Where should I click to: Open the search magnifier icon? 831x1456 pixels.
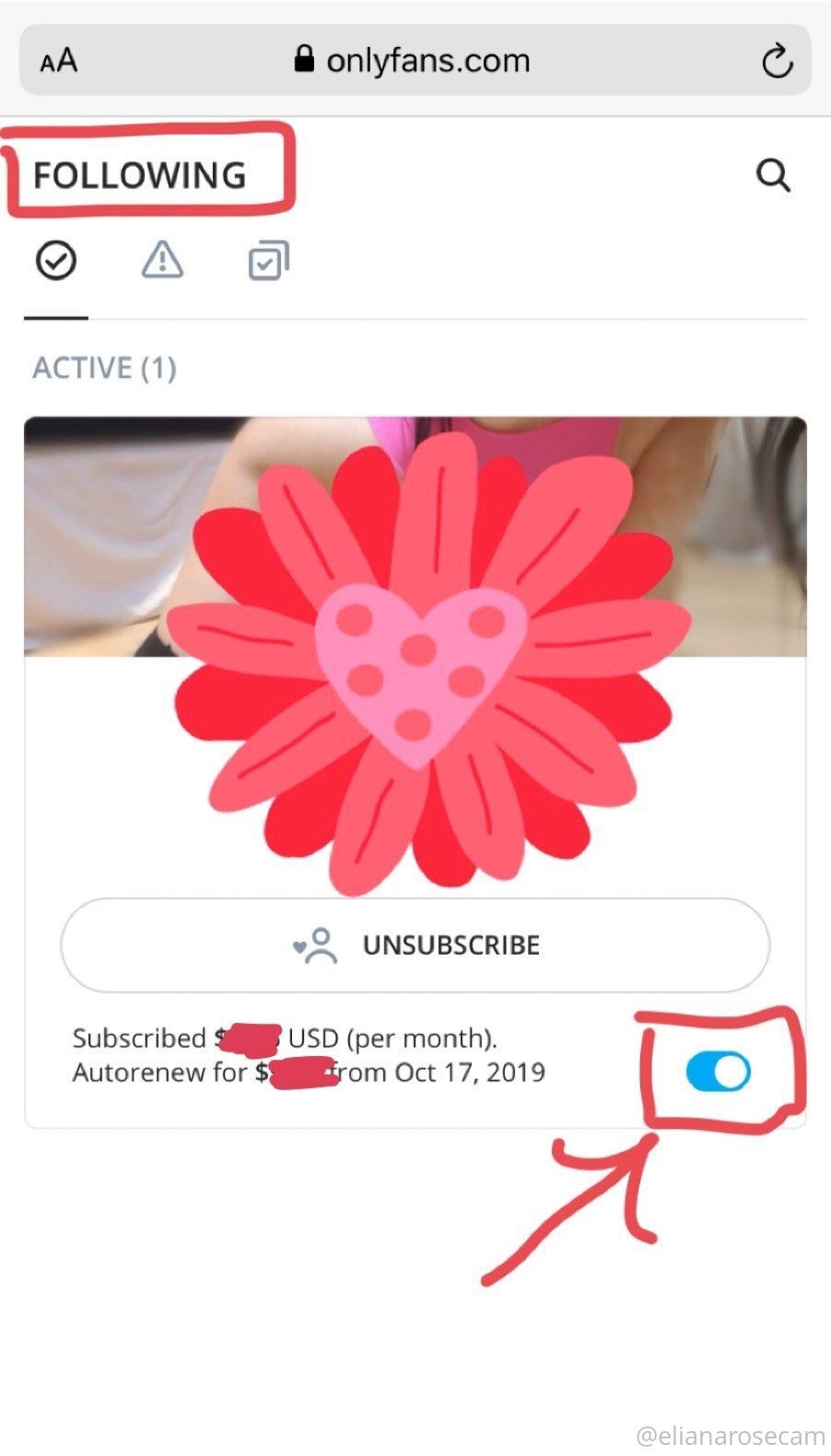click(x=773, y=175)
